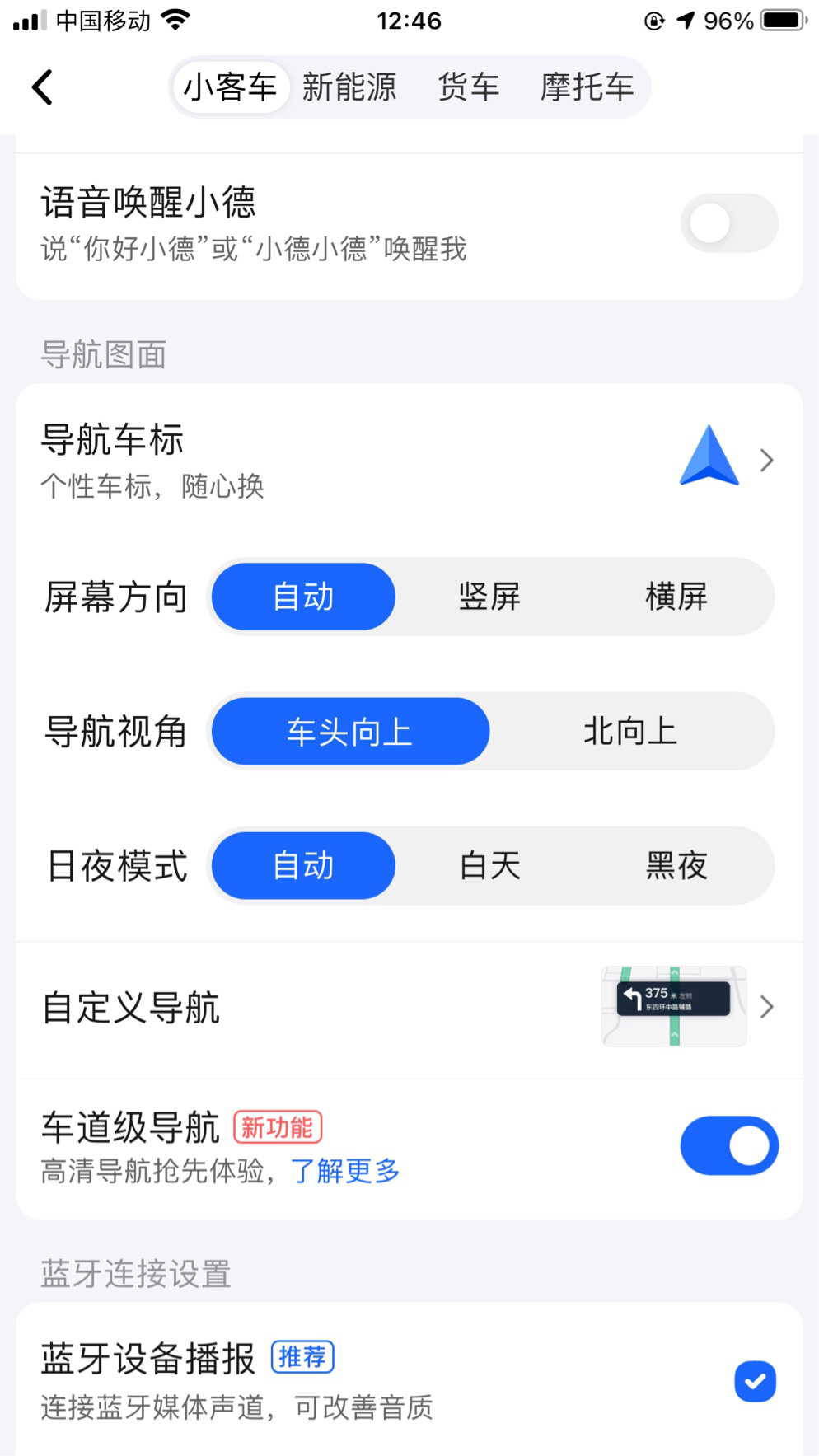The image size is (819, 1456).
Task: Select 黑夜 in 日夜模式
Action: [x=677, y=865]
